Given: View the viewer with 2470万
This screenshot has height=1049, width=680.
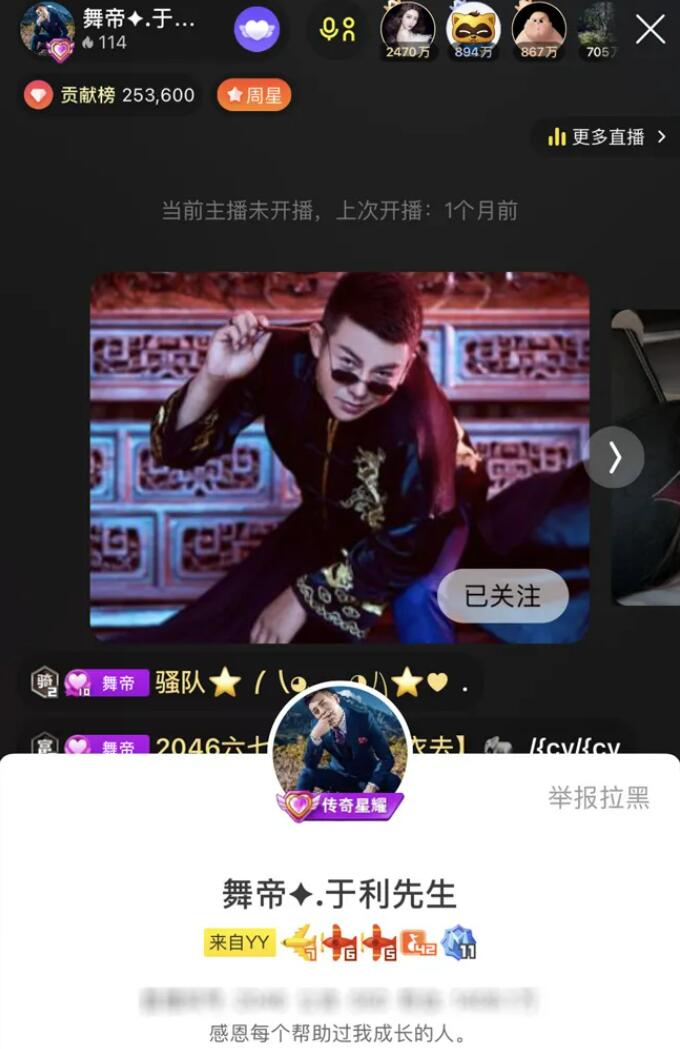Looking at the screenshot, I should 408,28.
